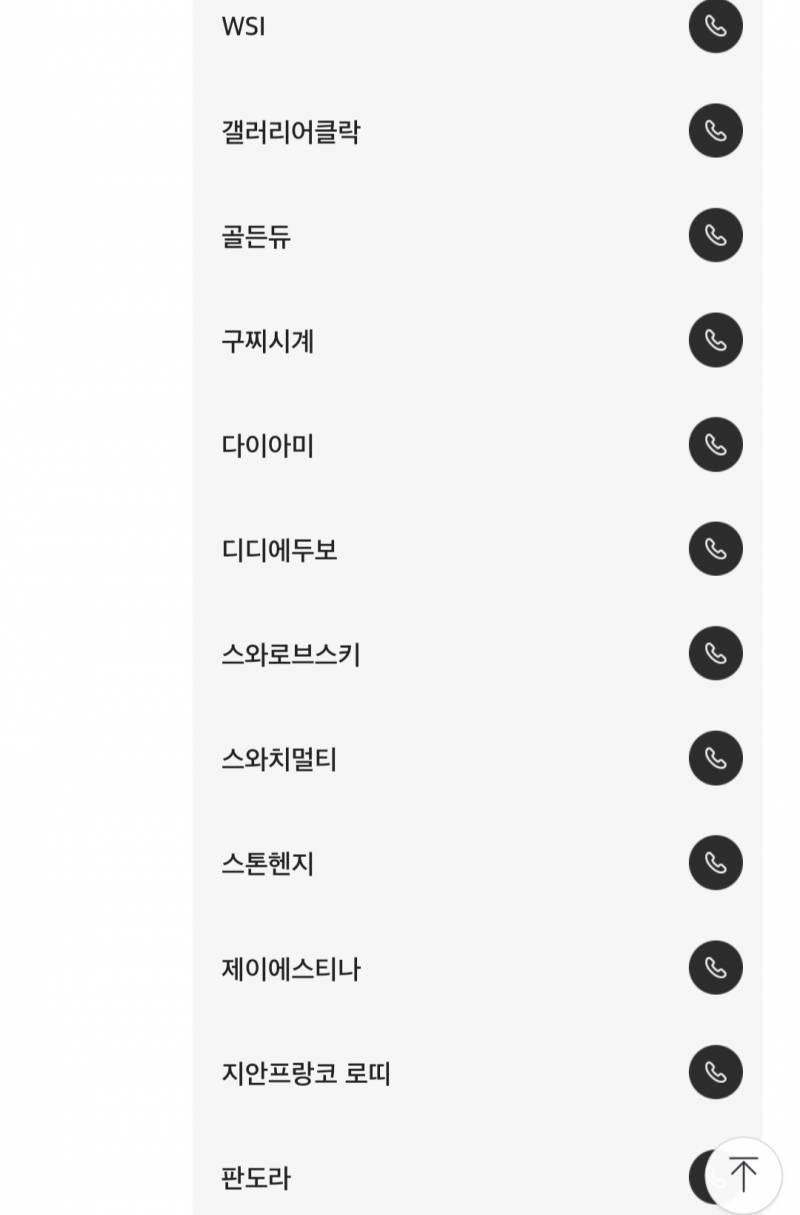The image size is (800, 1215).
Task: Call 스톤헨지 via its phone icon
Action: coord(715,863)
